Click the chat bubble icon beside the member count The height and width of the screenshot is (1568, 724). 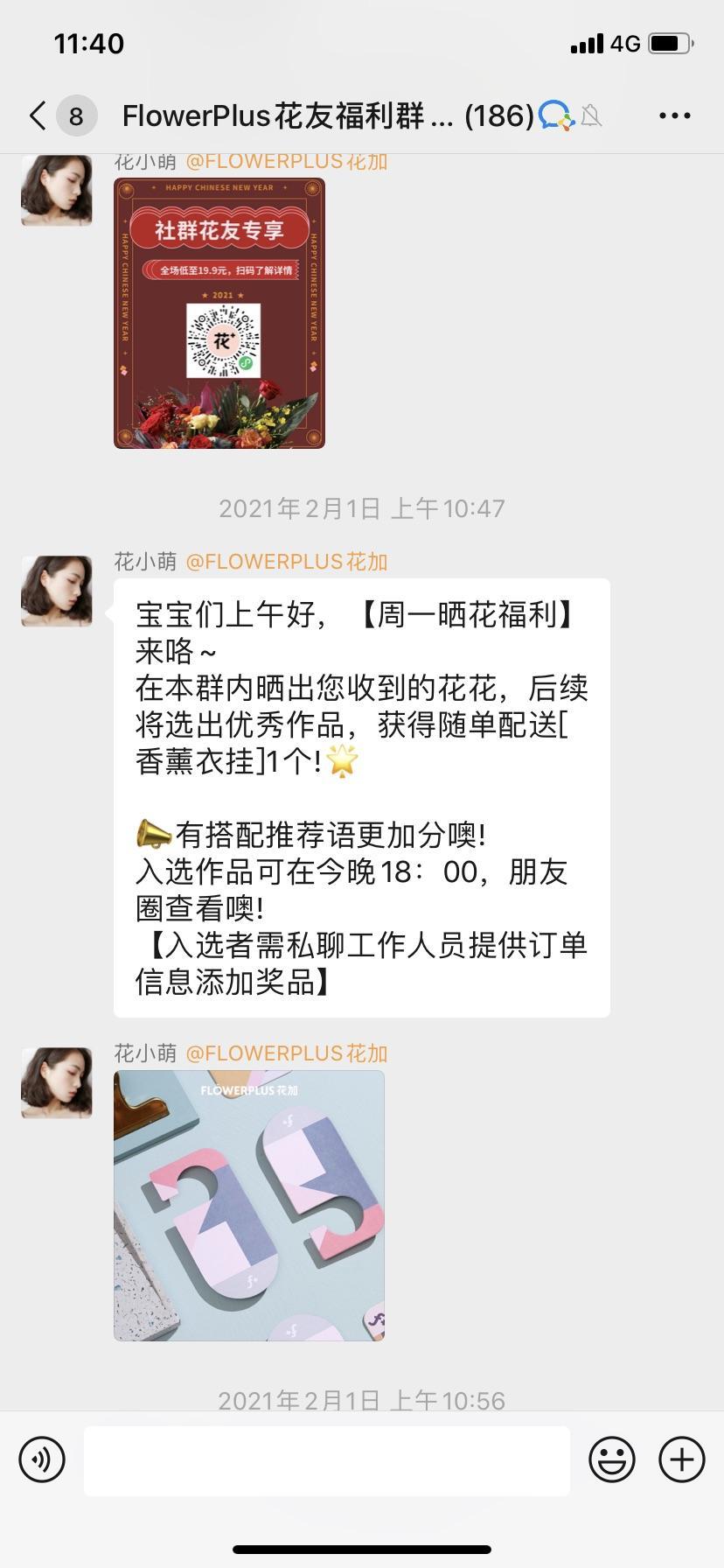pos(554,115)
